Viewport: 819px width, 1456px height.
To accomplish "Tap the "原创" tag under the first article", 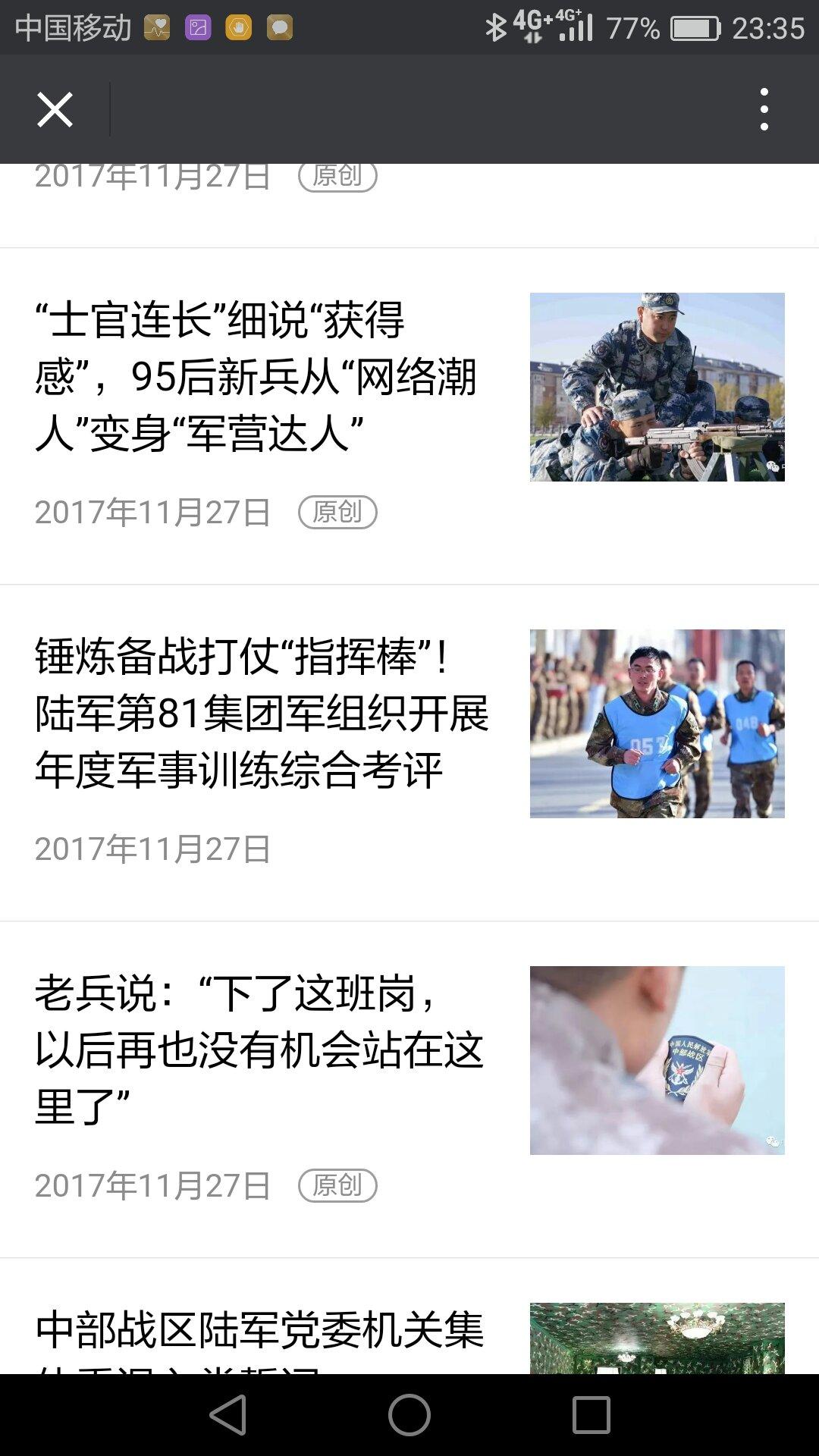I will [x=340, y=511].
